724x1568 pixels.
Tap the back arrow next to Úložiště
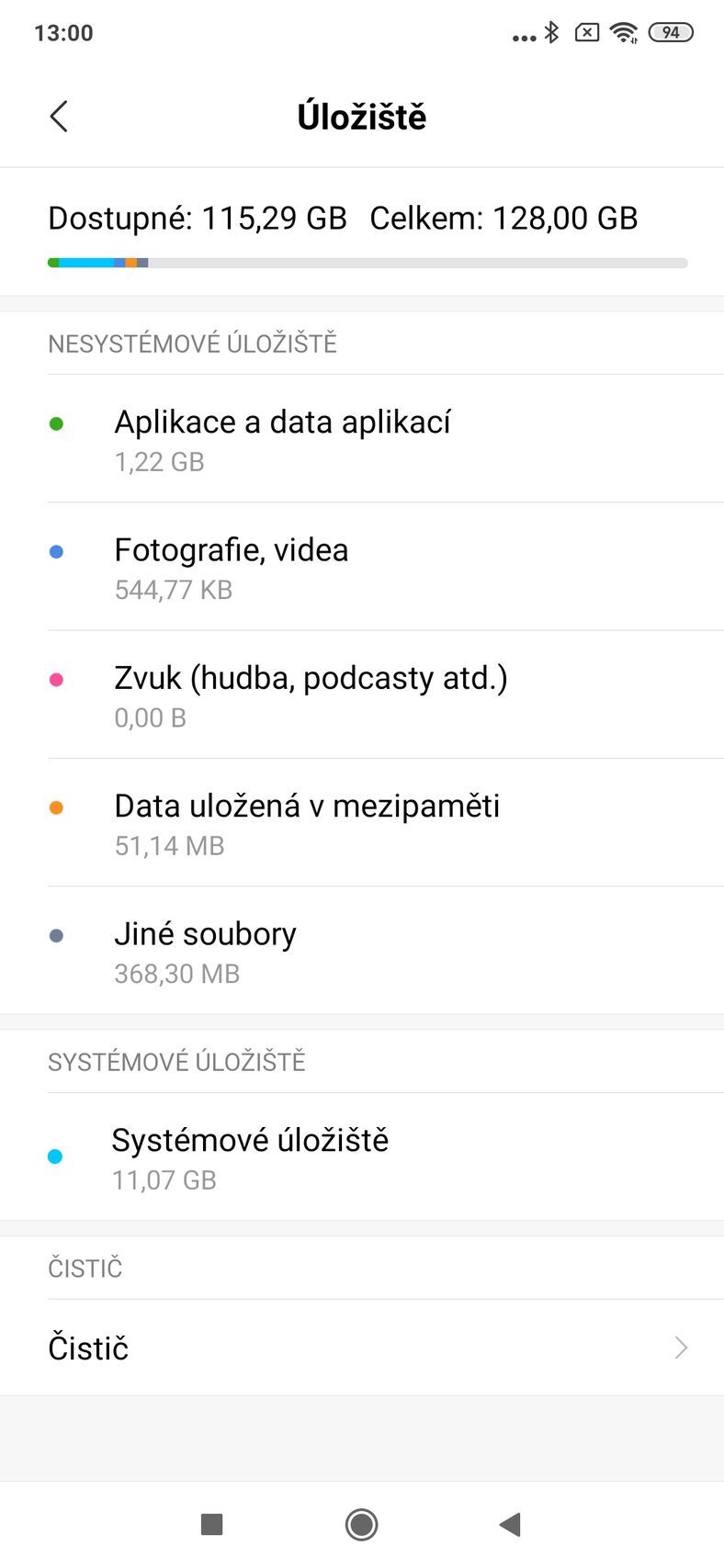[59, 117]
